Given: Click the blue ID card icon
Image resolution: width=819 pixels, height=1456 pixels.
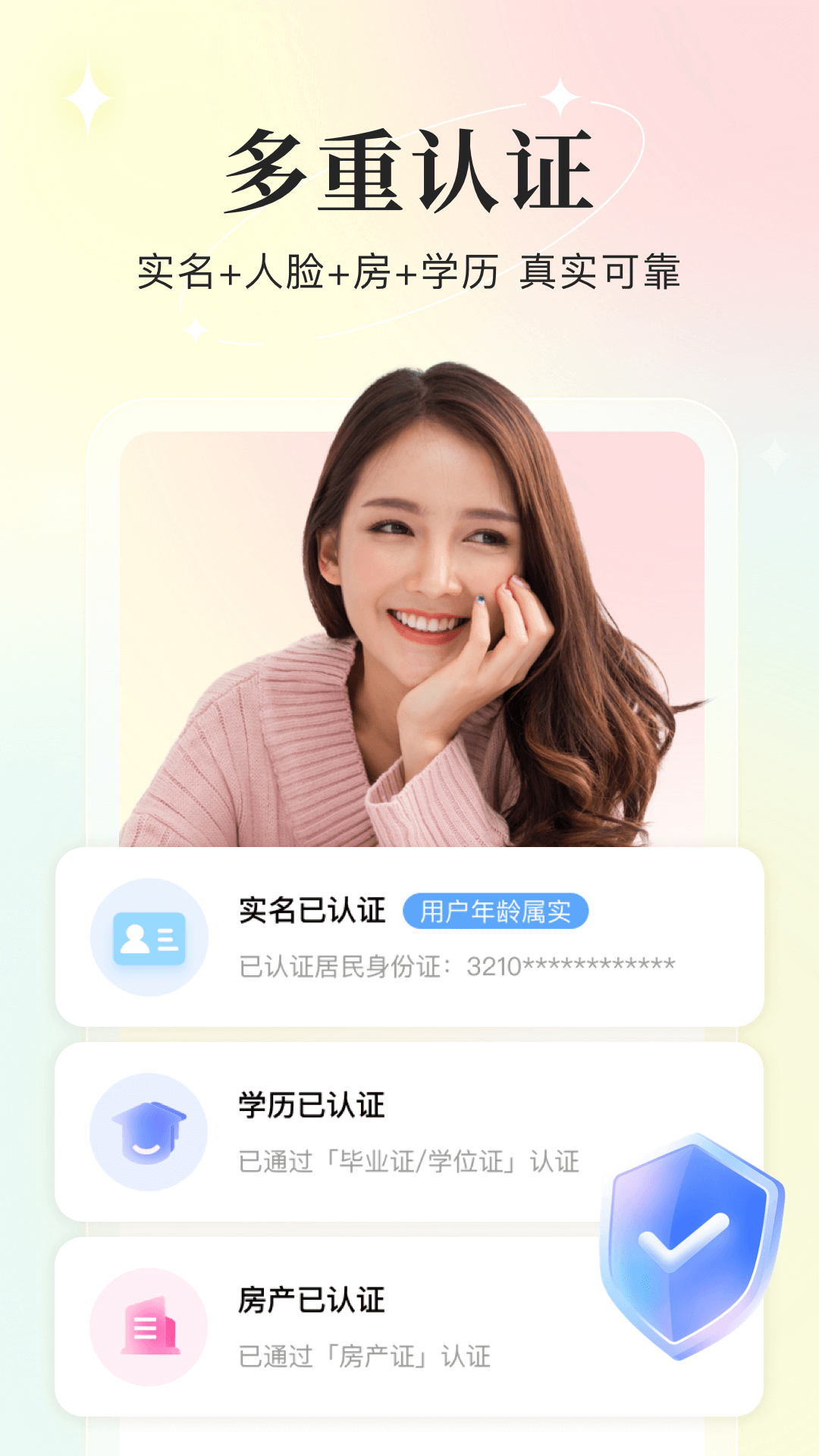Looking at the screenshot, I should [149, 939].
